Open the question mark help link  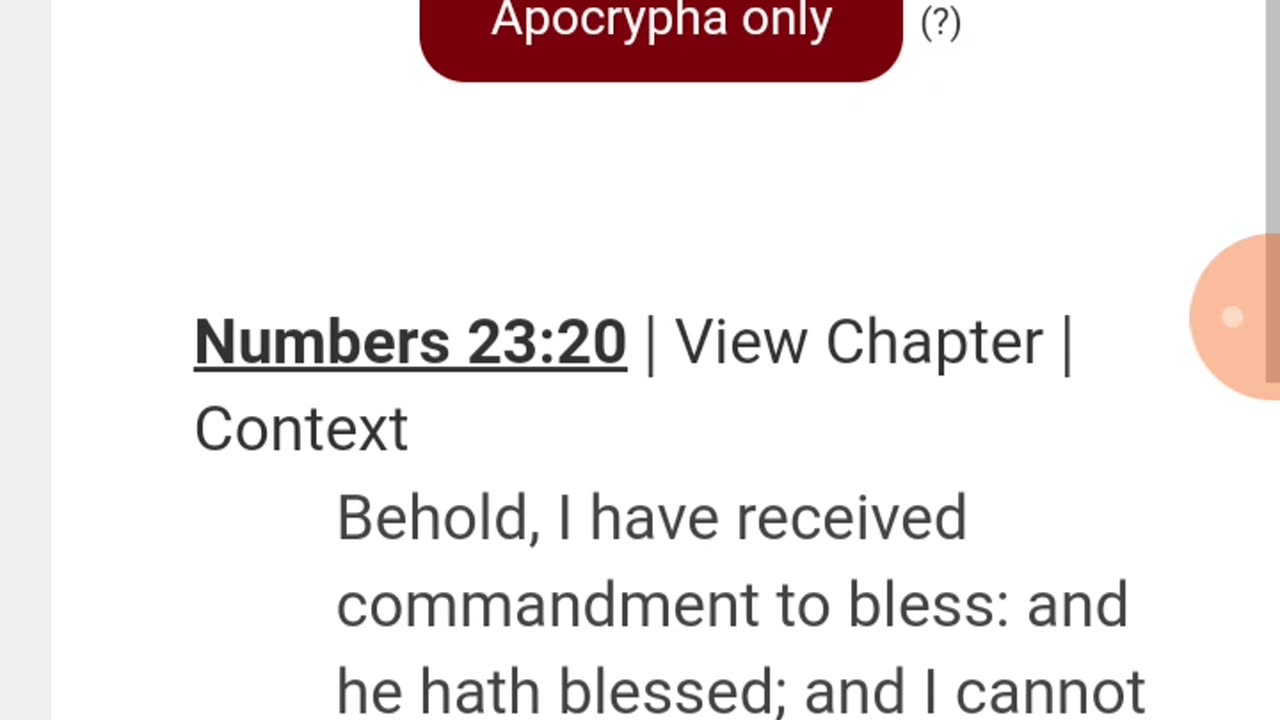(x=940, y=22)
